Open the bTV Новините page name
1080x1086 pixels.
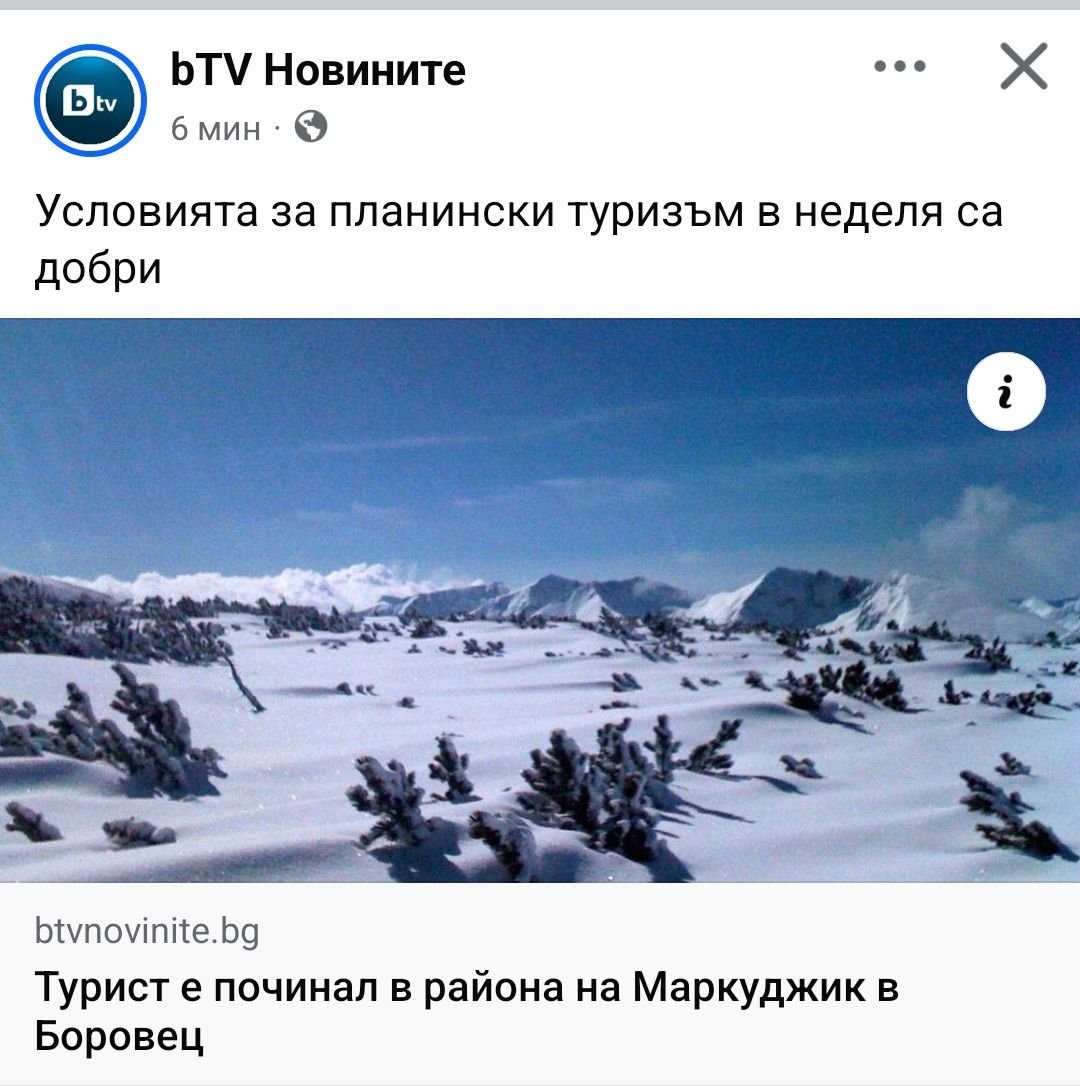[x=318, y=70]
